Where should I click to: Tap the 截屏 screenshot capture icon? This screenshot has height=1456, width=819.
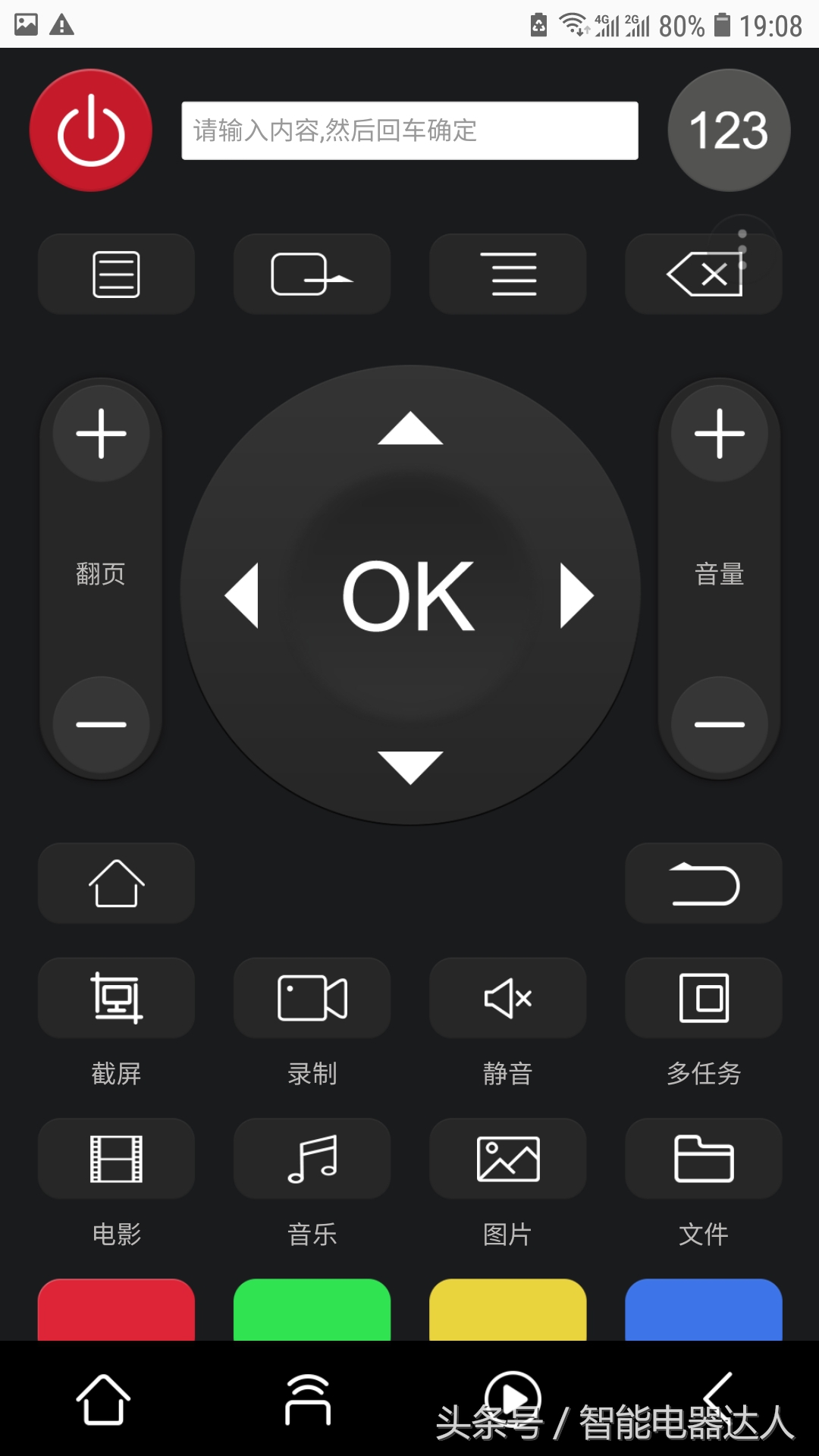(115, 997)
